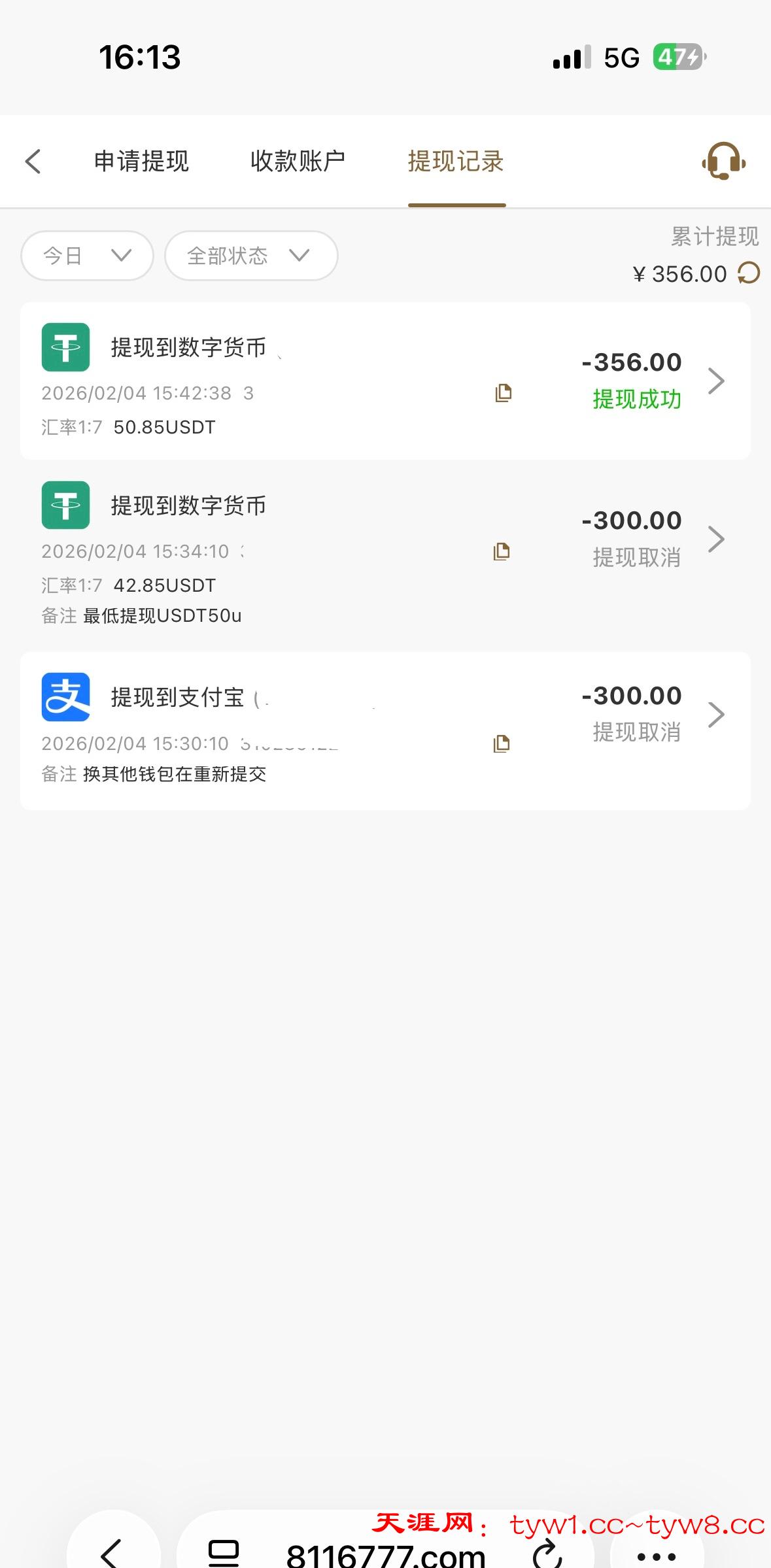Copy order number of 15:42:38 withdrawal
This screenshot has width=771, height=1568.
503,393
